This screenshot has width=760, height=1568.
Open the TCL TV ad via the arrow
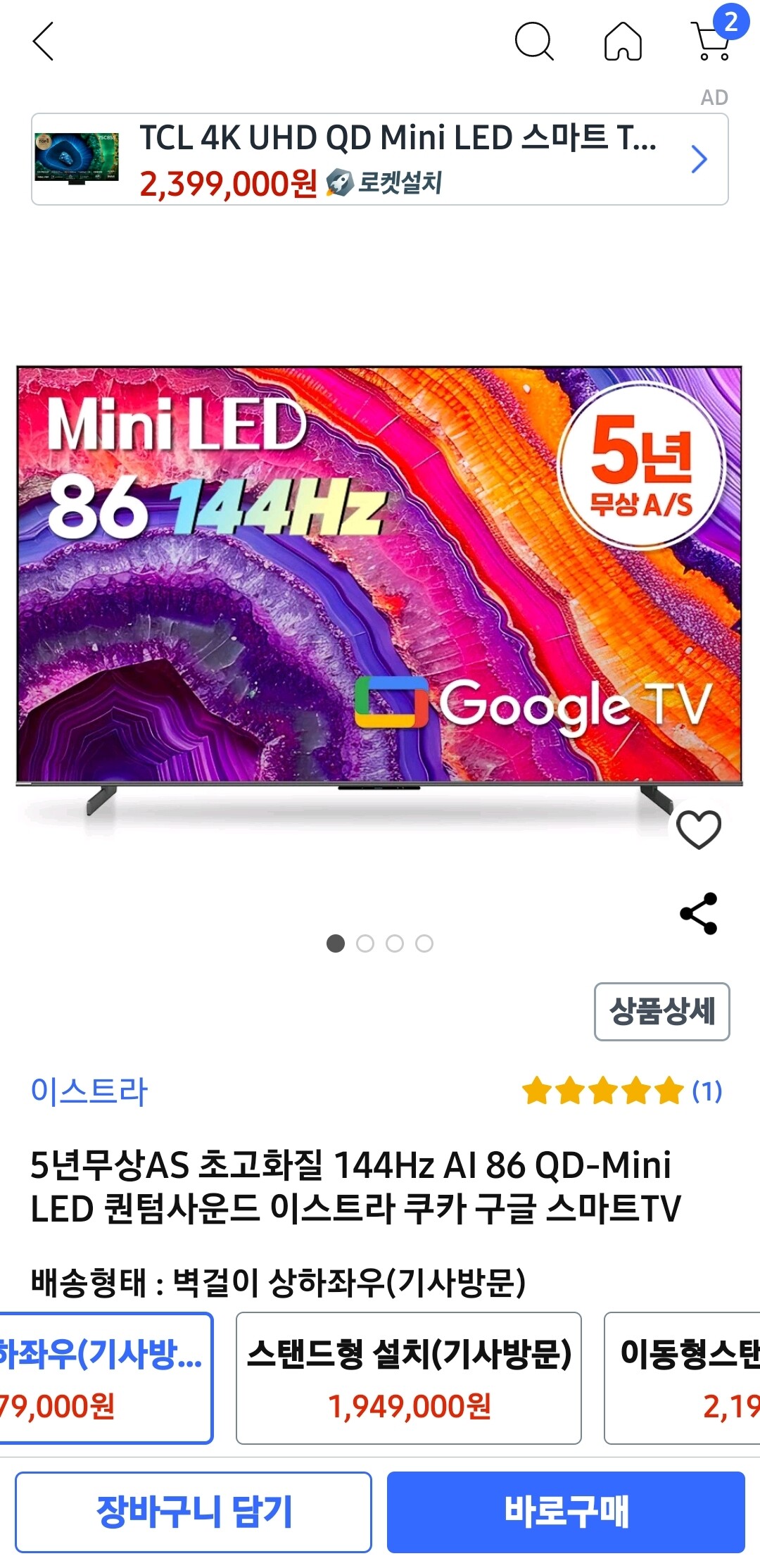point(699,160)
